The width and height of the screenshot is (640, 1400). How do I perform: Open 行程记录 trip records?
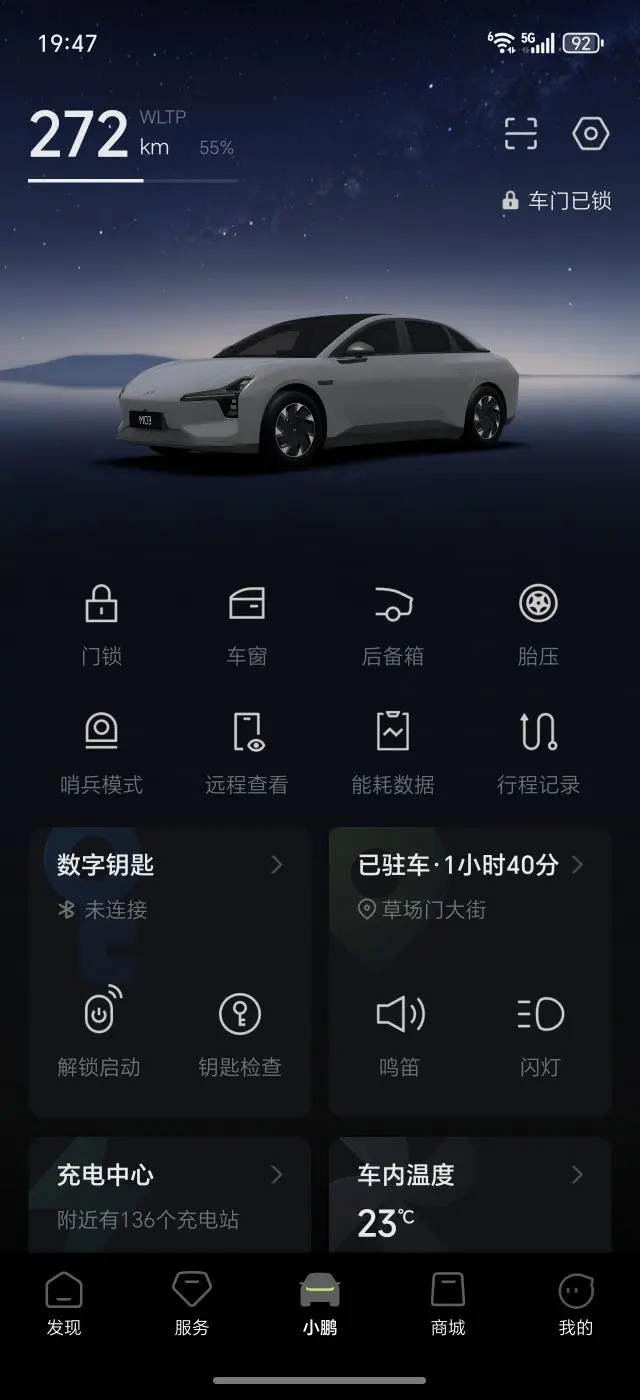[538, 754]
